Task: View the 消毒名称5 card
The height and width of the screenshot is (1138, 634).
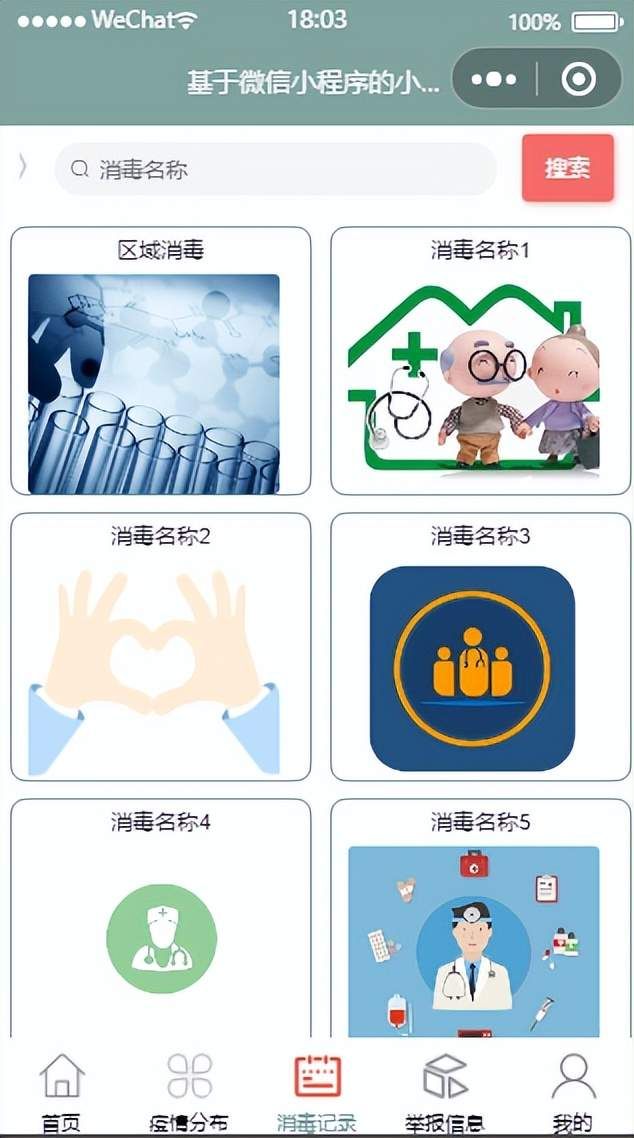Action: [480, 920]
